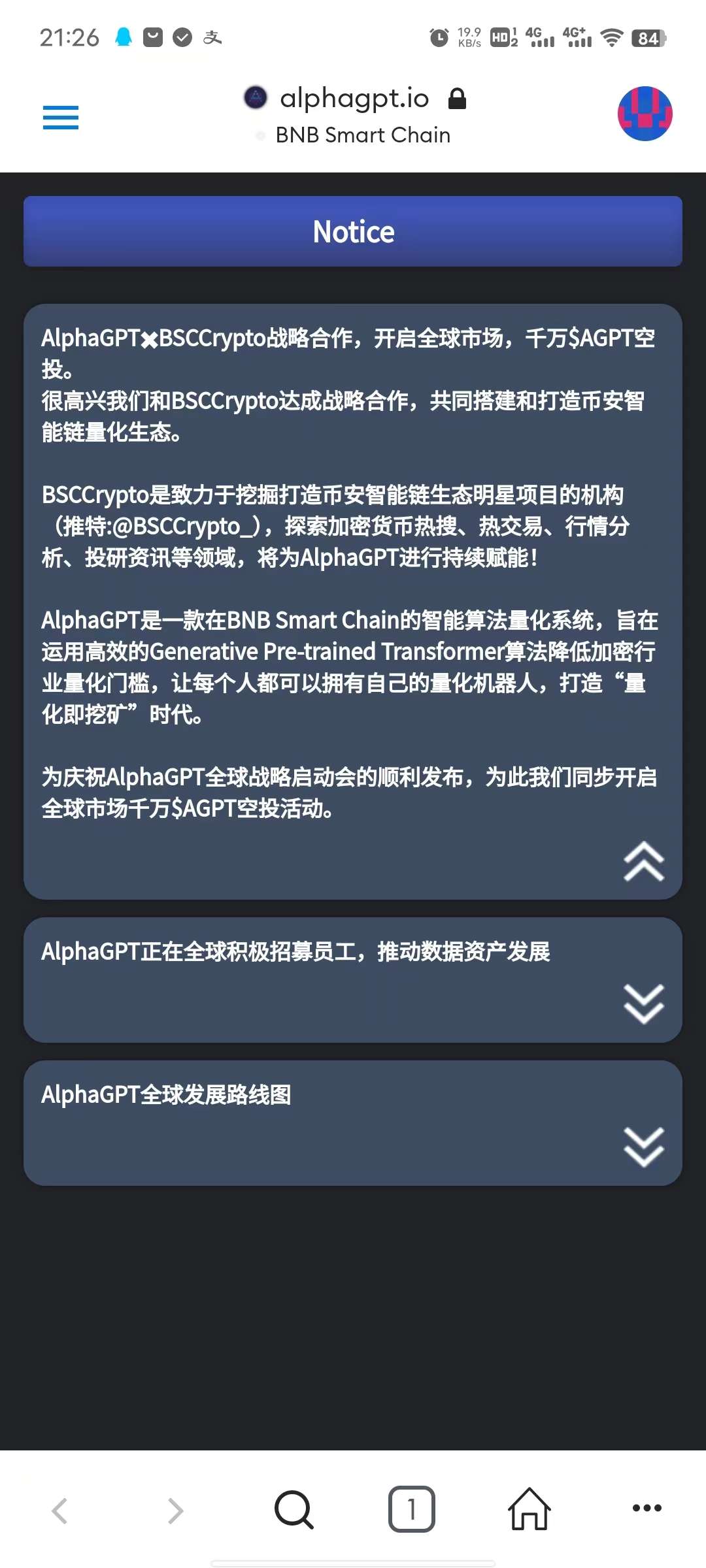Open the hamburger drawer menu
The width and height of the screenshot is (706, 1568).
coord(61,118)
